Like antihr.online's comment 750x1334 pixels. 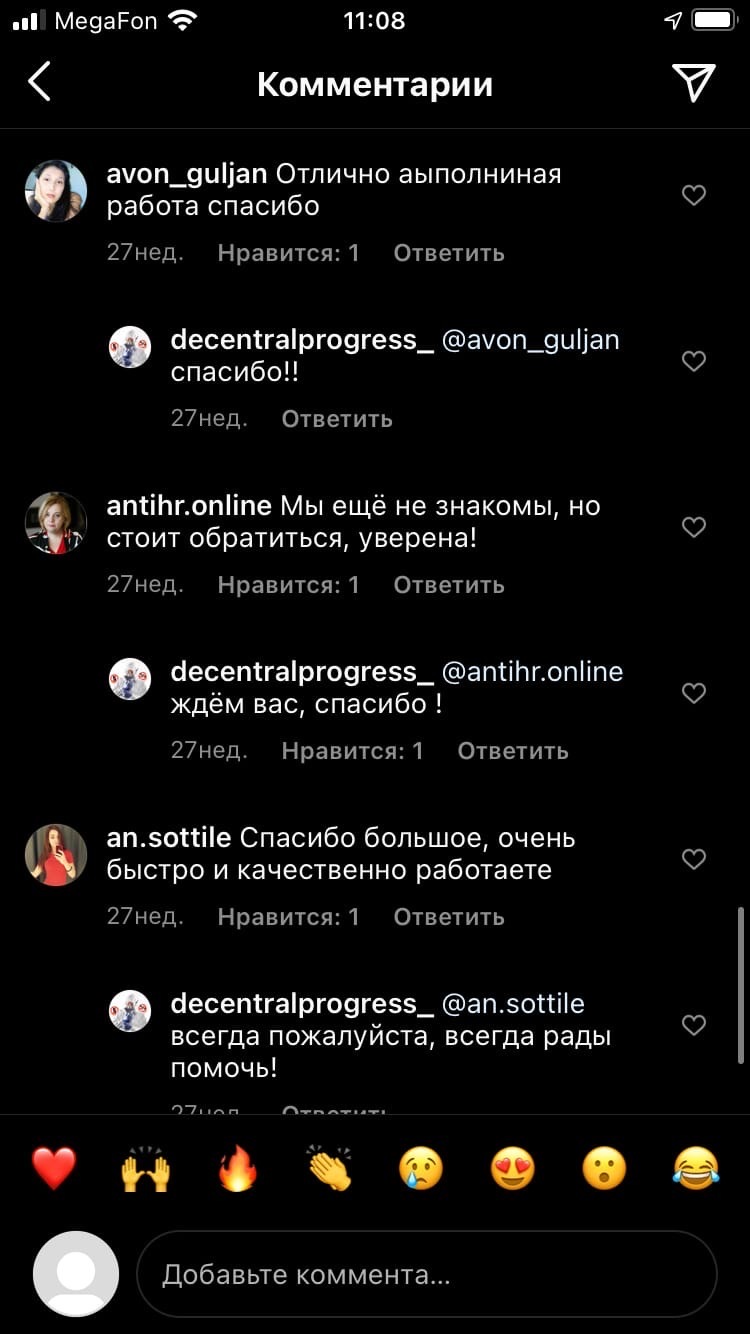694,527
